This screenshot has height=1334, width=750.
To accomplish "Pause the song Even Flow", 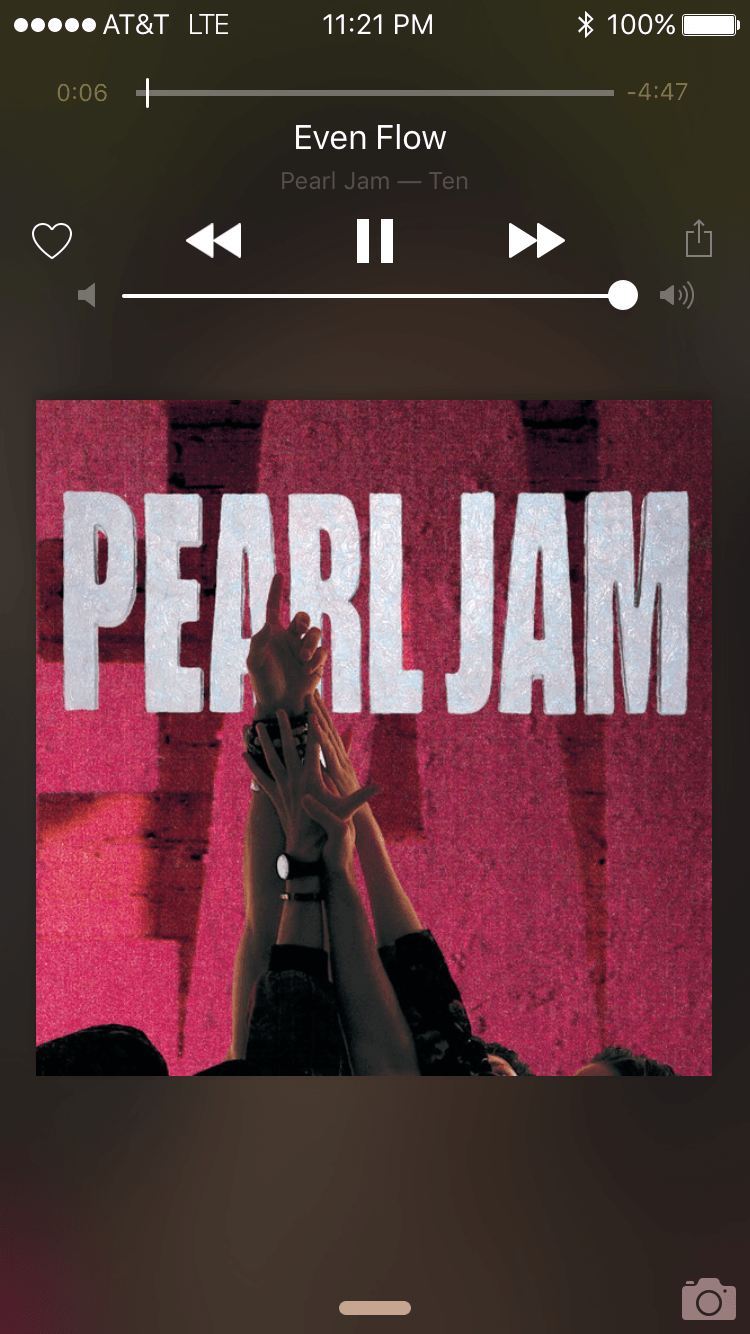I will click(x=375, y=241).
